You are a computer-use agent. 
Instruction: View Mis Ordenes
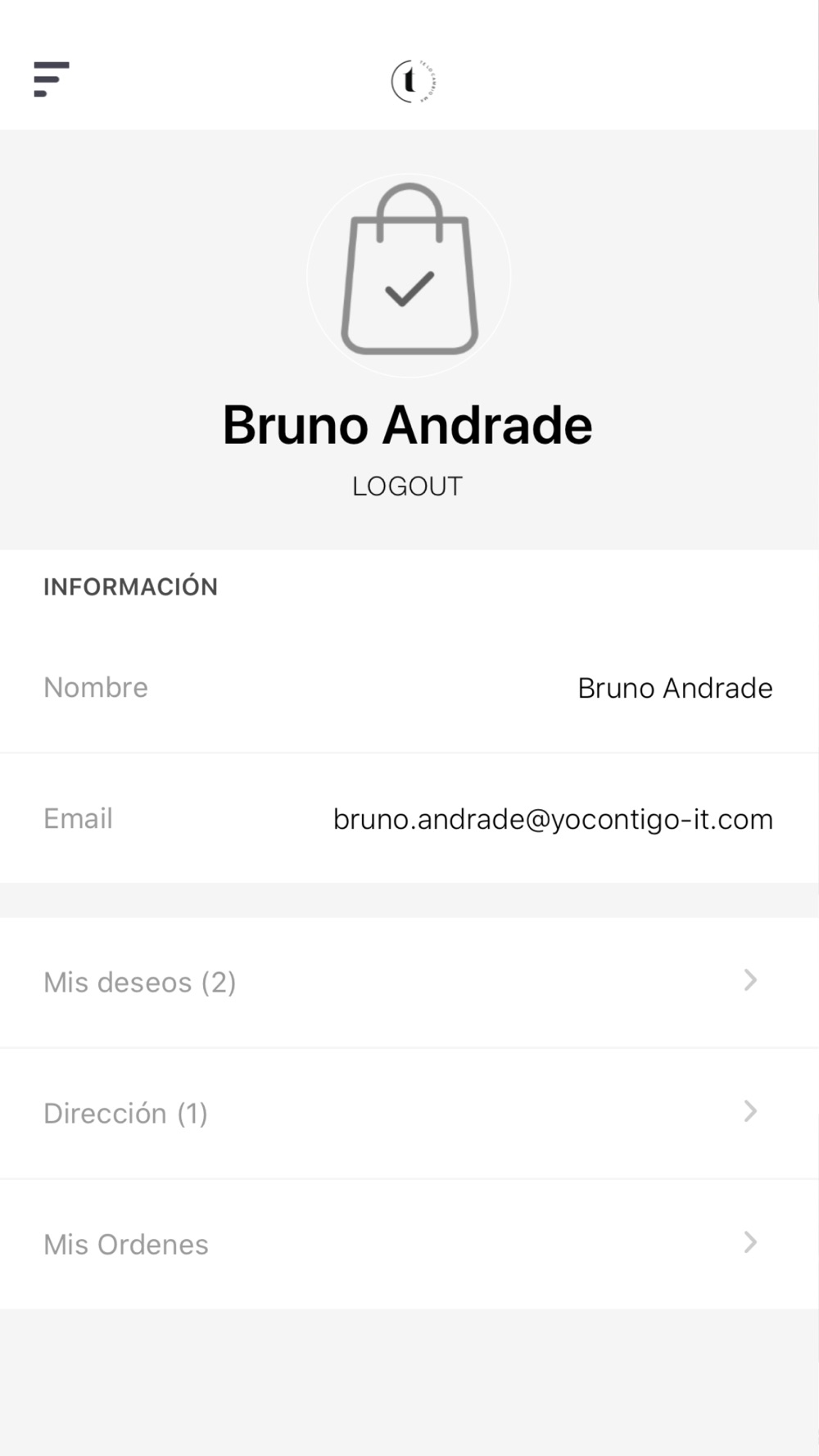tap(409, 1244)
